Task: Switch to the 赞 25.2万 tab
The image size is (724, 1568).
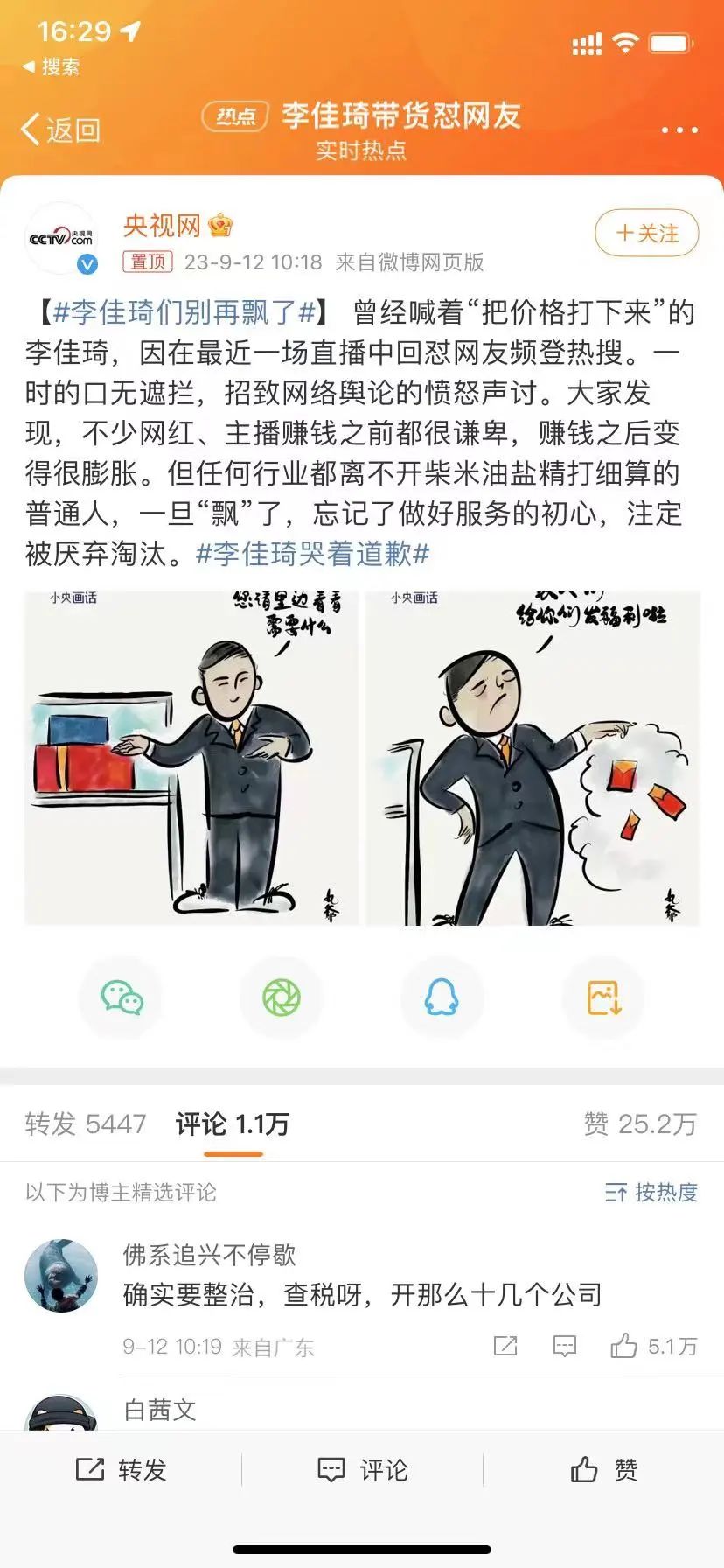Action: (x=640, y=1123)
